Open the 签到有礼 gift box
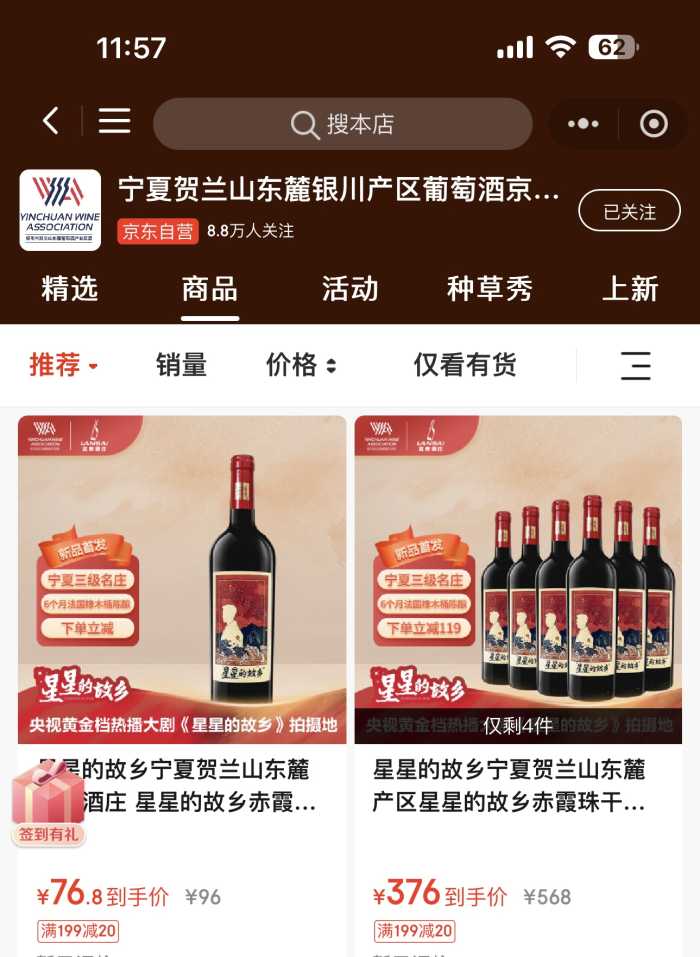 click(48, 805)
